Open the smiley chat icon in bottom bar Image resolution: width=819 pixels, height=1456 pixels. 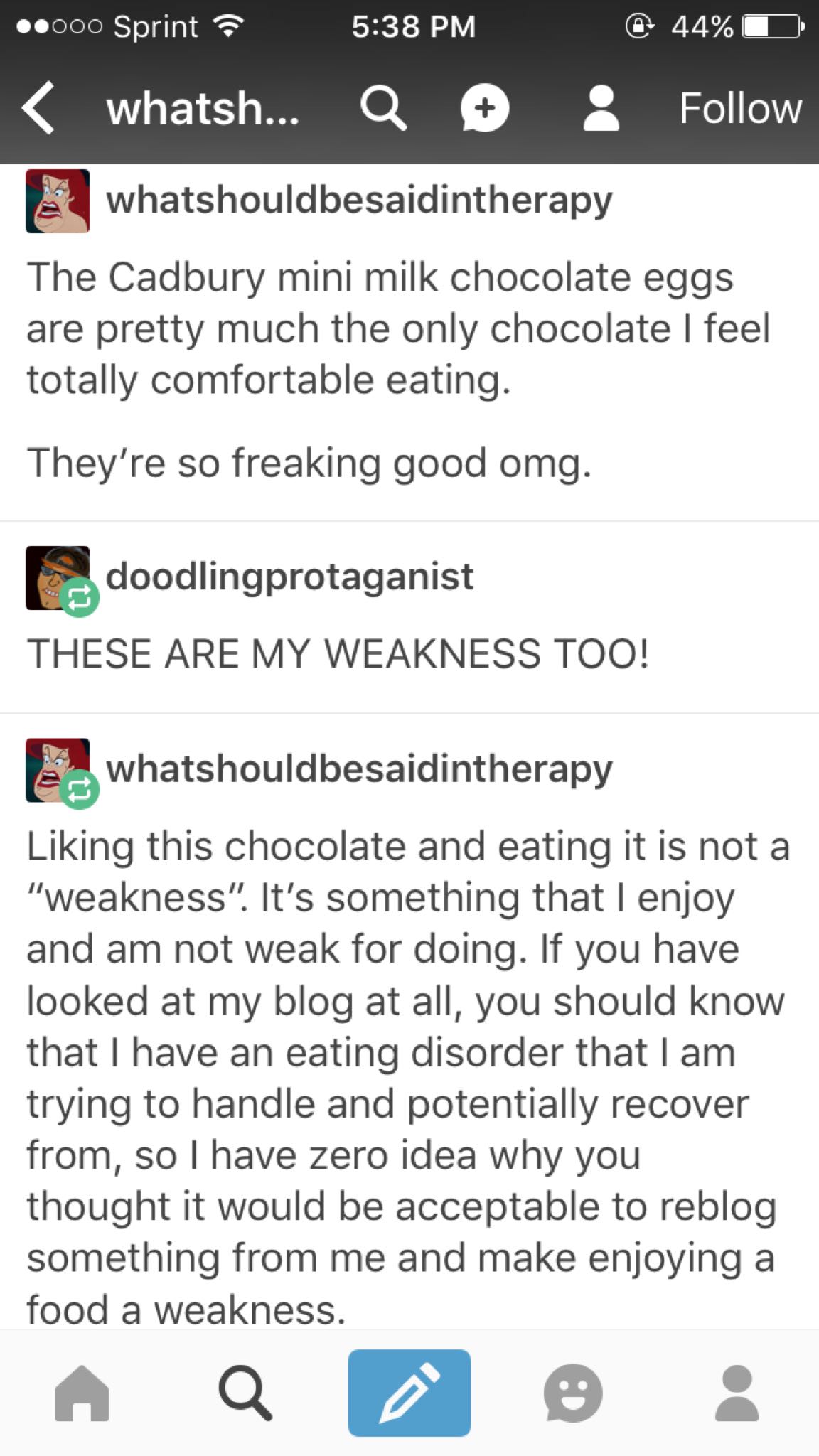[573, 1392]
